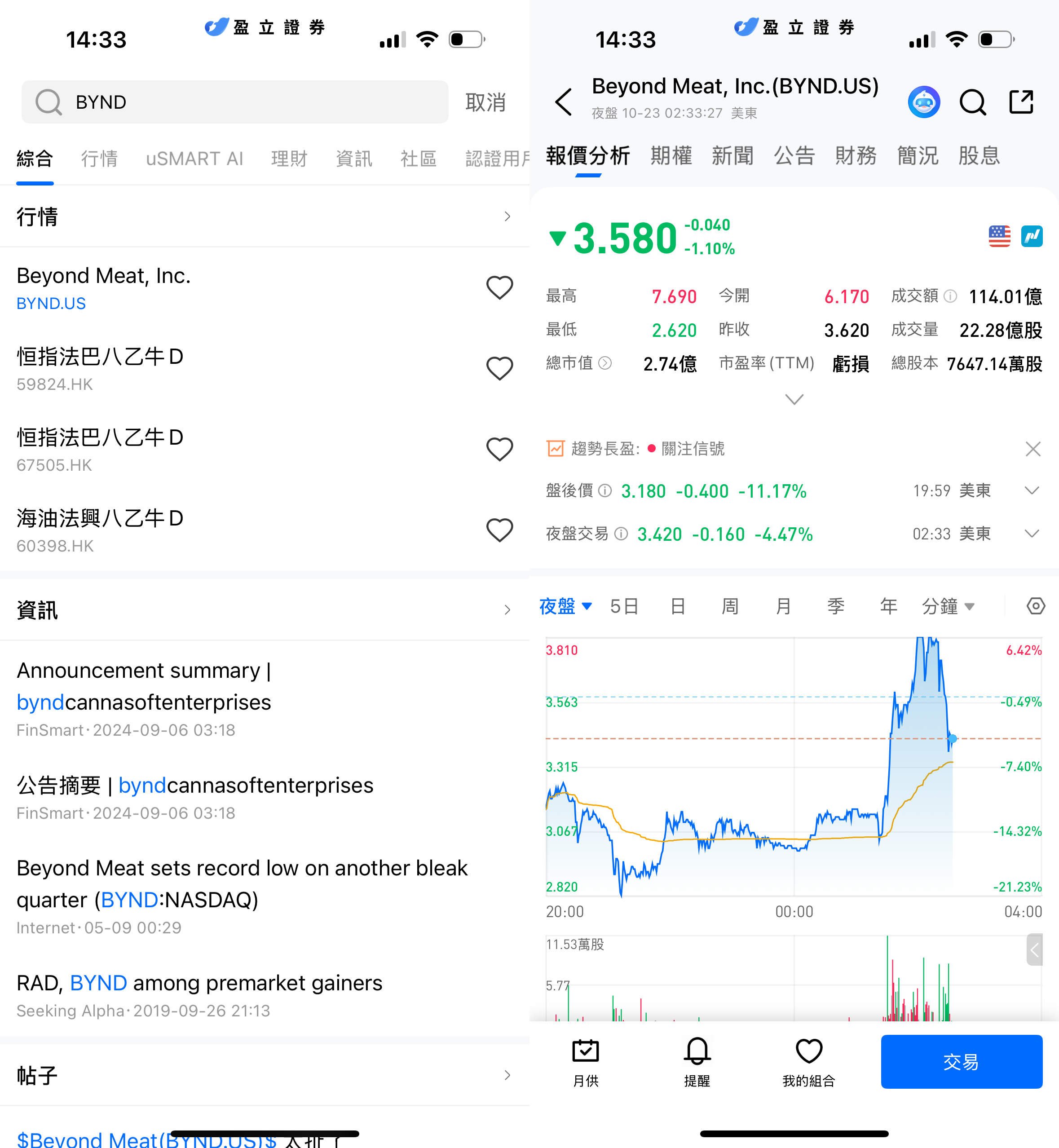Cancel the search with 取消
Viewport: 1059px width, 1148px height.
pyautogui.click(x=485, y=102)
